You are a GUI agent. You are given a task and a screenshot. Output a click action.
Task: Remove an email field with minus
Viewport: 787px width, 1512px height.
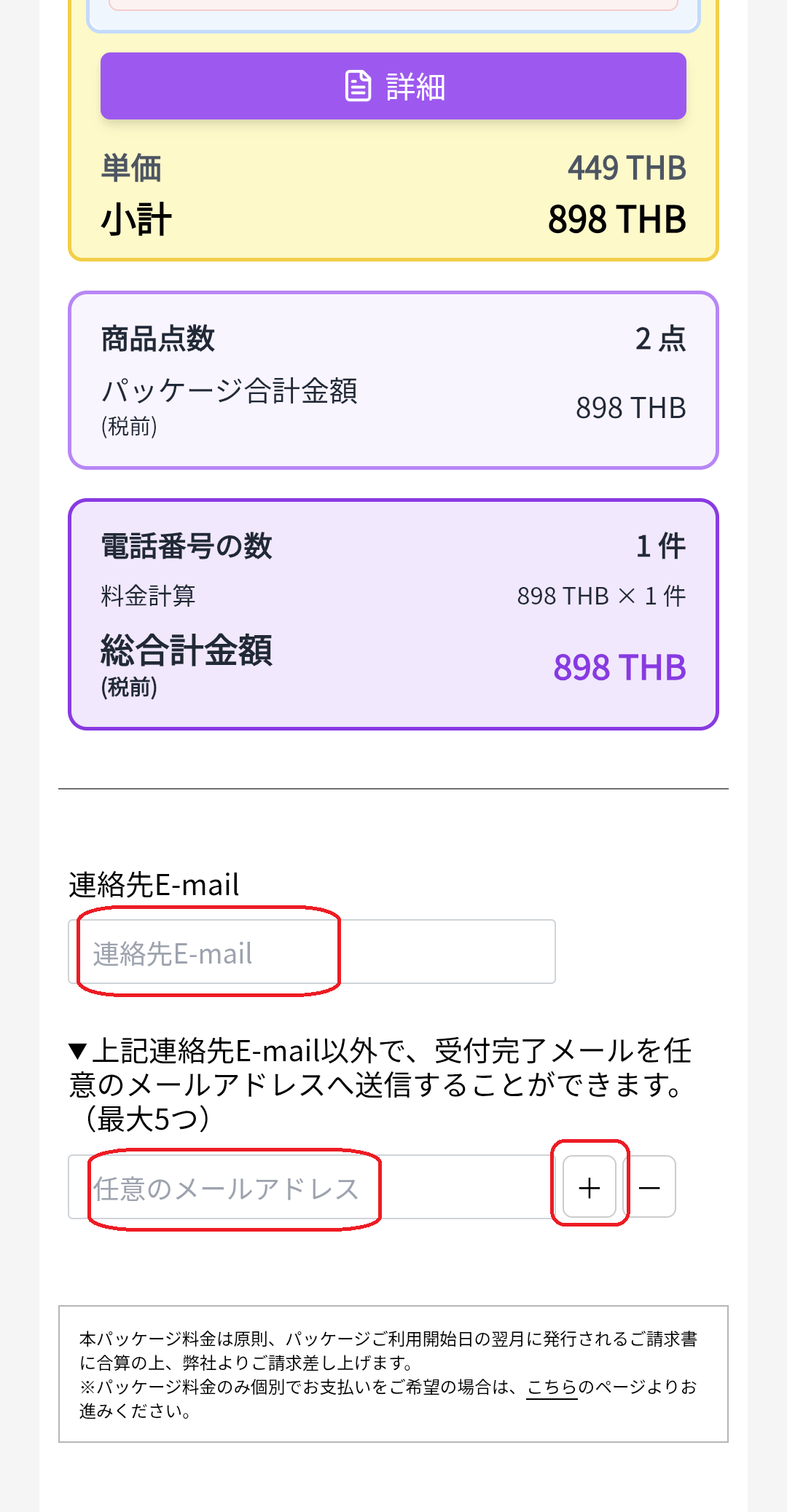650,1187
